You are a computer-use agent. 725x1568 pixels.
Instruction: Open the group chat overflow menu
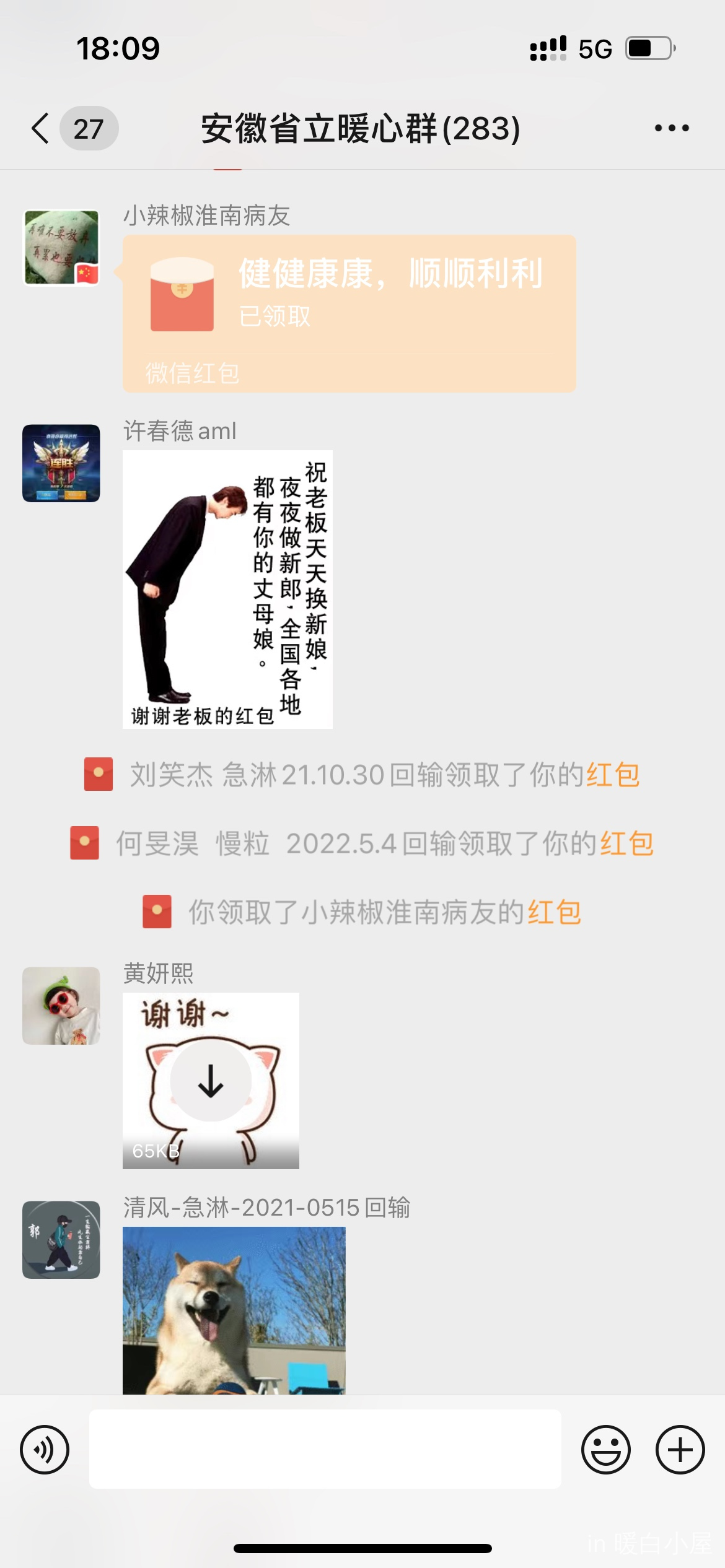pyautogui.click(x=672, y=128)
